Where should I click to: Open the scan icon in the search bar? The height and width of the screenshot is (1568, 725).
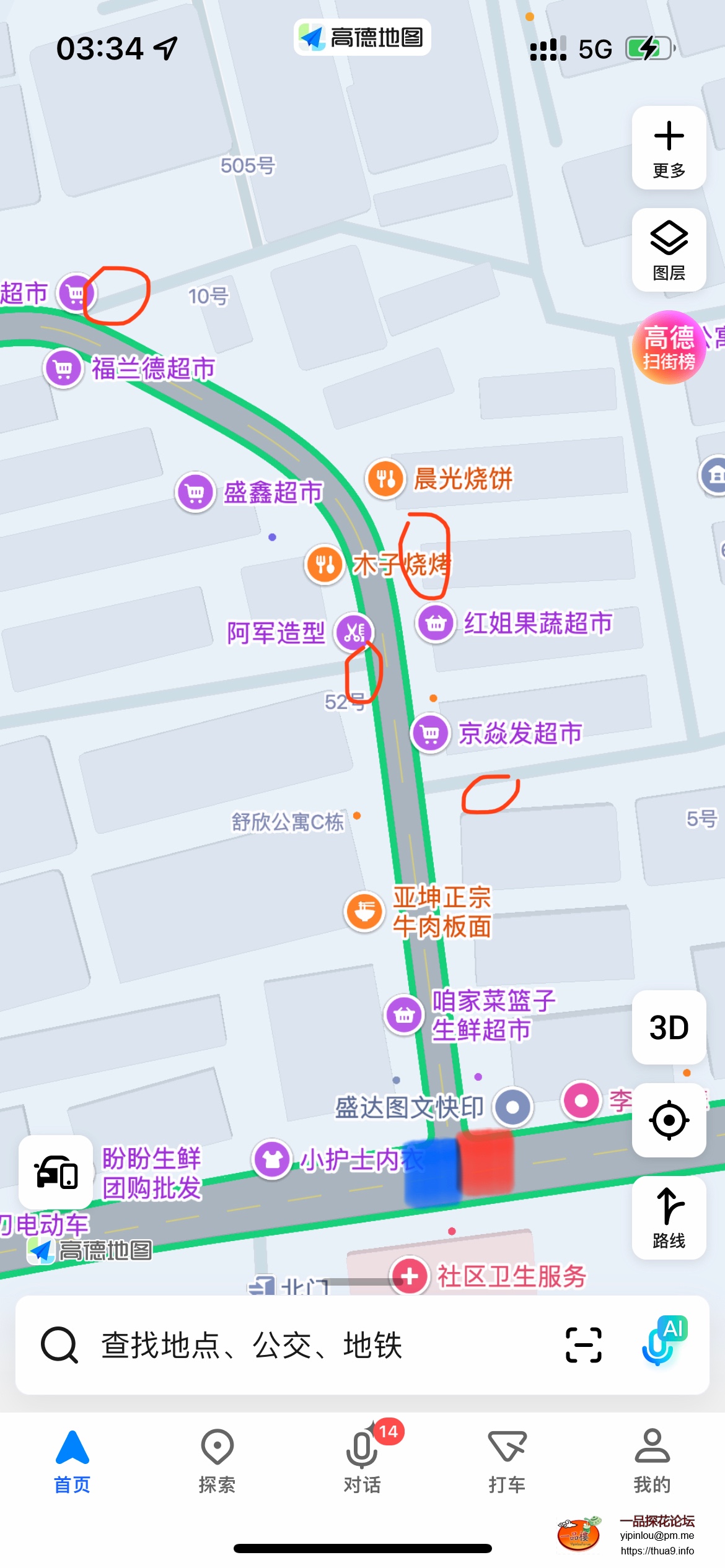[x=583, y=1345]
